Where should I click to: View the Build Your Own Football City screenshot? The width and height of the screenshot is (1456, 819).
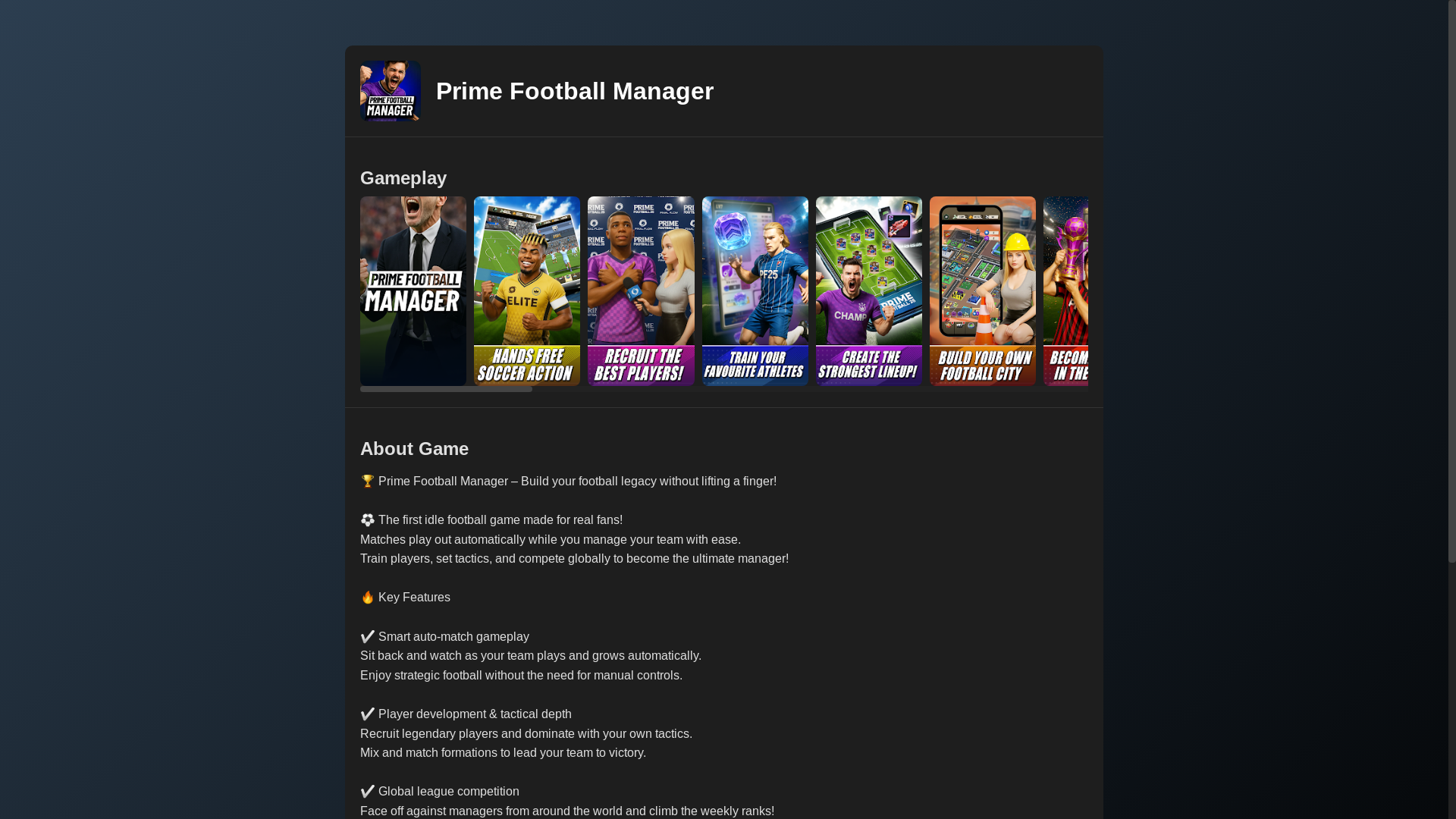point(982,291)
